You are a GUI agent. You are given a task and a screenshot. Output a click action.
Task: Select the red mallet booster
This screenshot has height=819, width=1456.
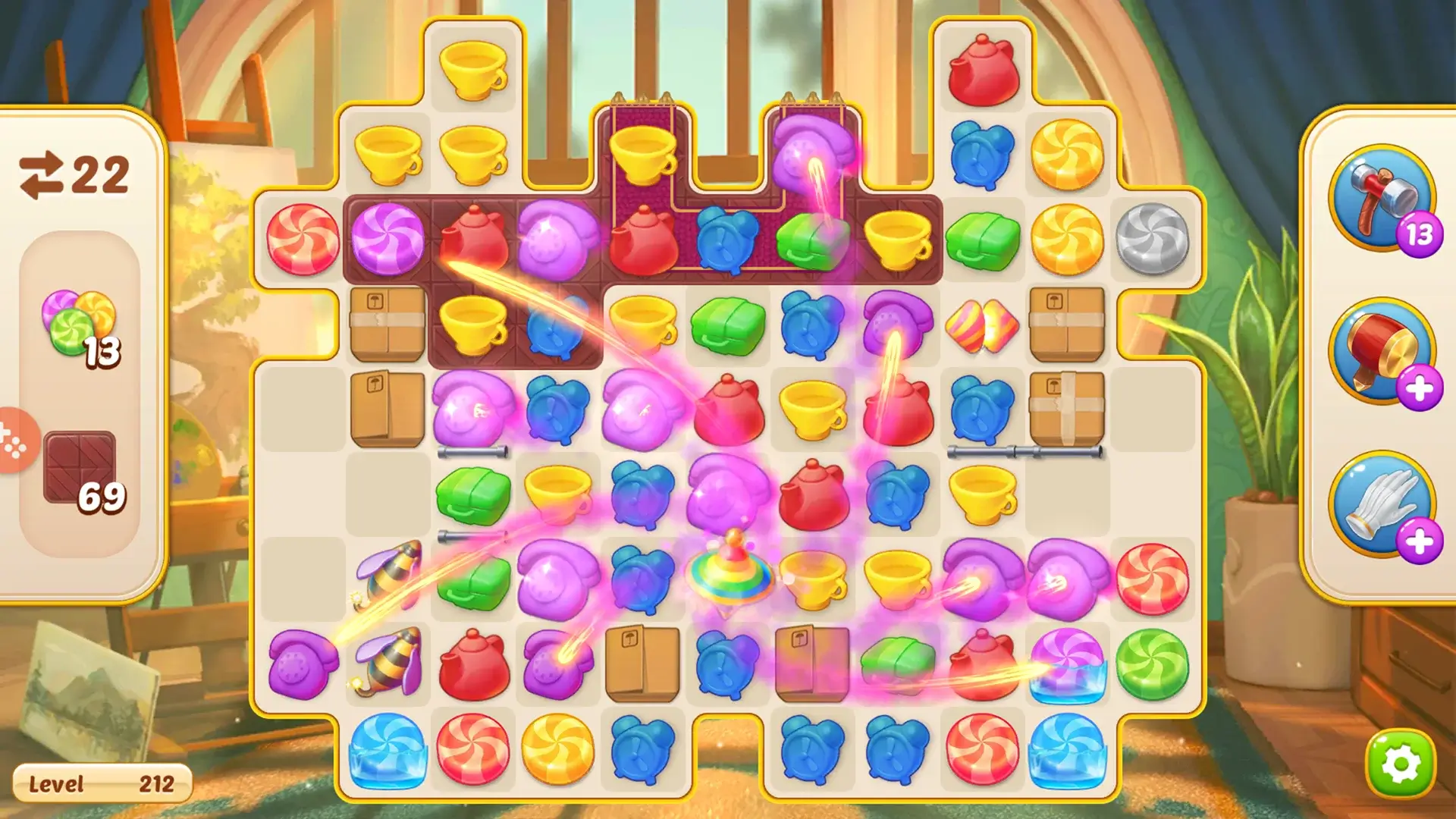pyautogui.click(x=1381, y=351)
